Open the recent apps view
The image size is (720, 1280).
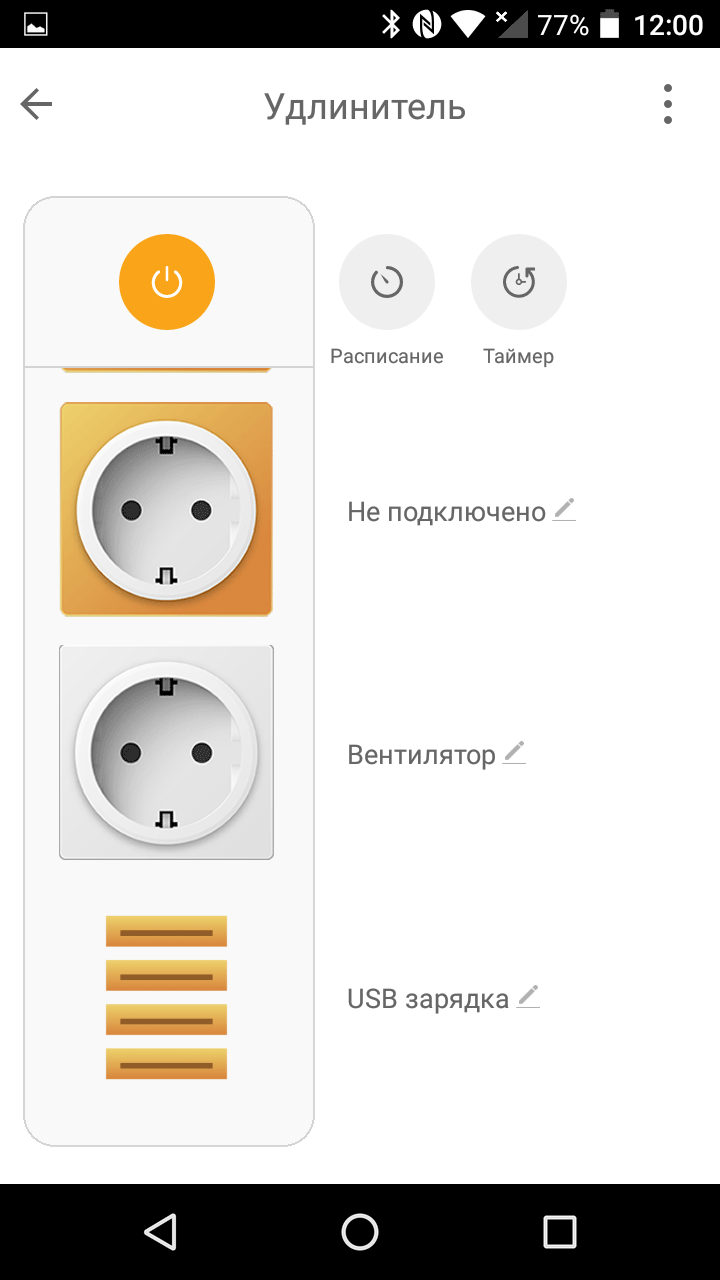559,1231
